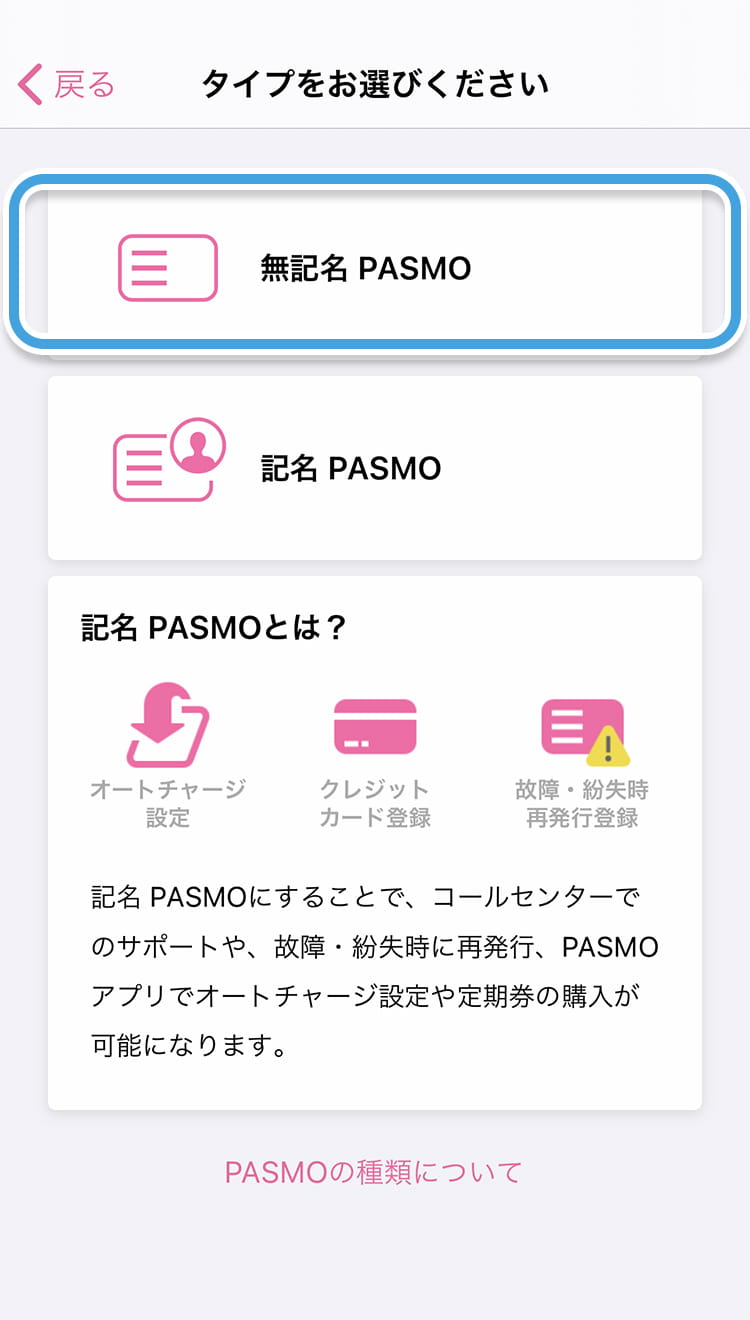Select the 無記名 PASMO option
The height and width of the screenshot is (1320, 750).
(x=375, y=267)
